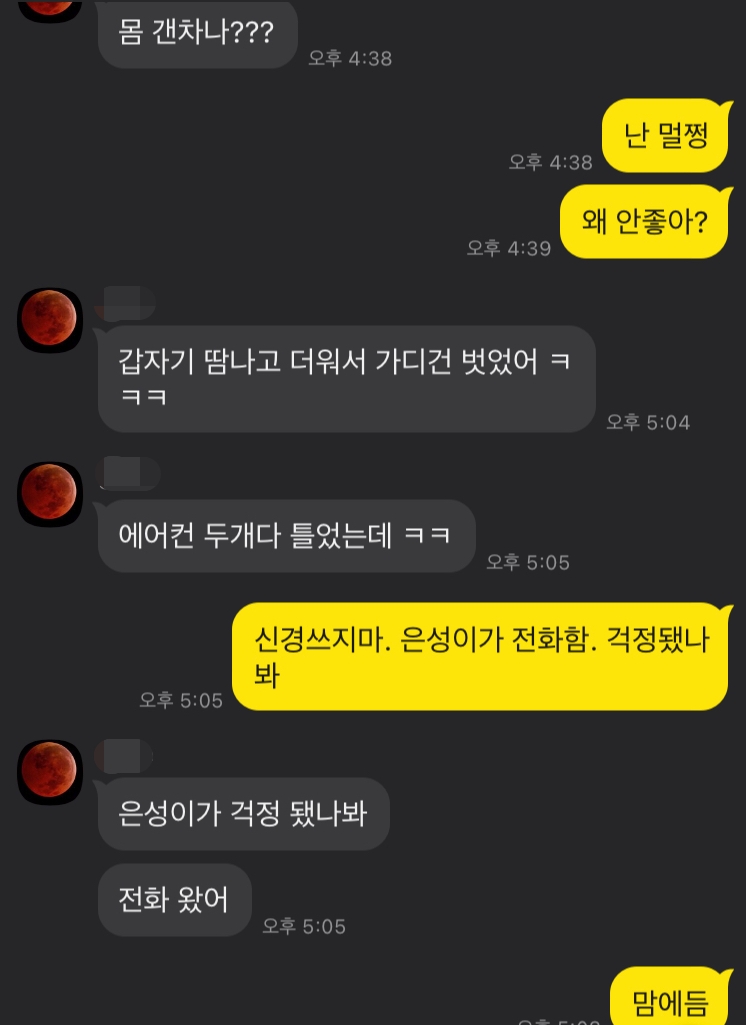Open sender's profile photo beside '갑자기 땀나고' message
This screenshot has width=746, height=1025.
(x=49, y=320)
